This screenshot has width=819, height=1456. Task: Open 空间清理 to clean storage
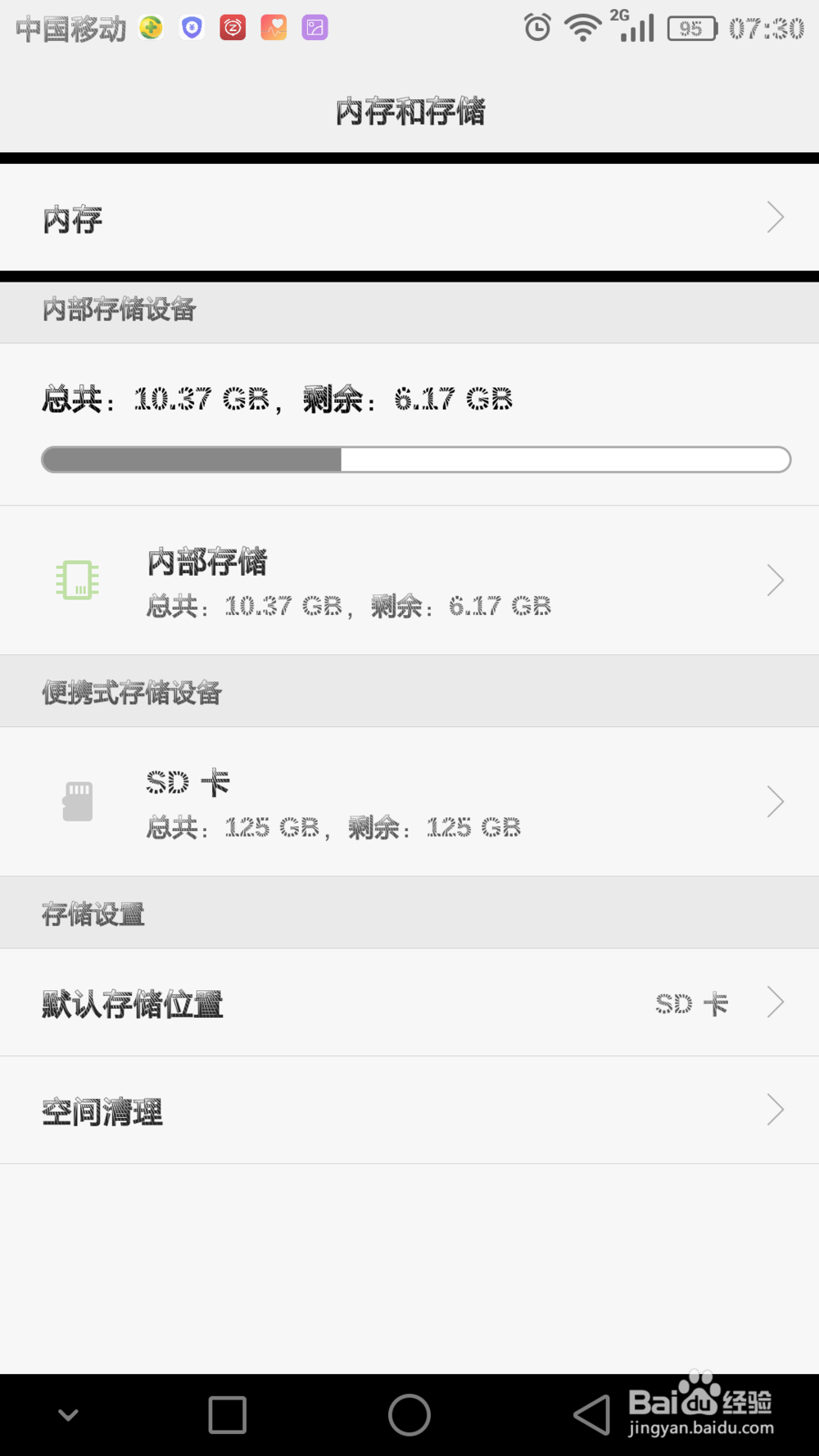click(409, 1110)
